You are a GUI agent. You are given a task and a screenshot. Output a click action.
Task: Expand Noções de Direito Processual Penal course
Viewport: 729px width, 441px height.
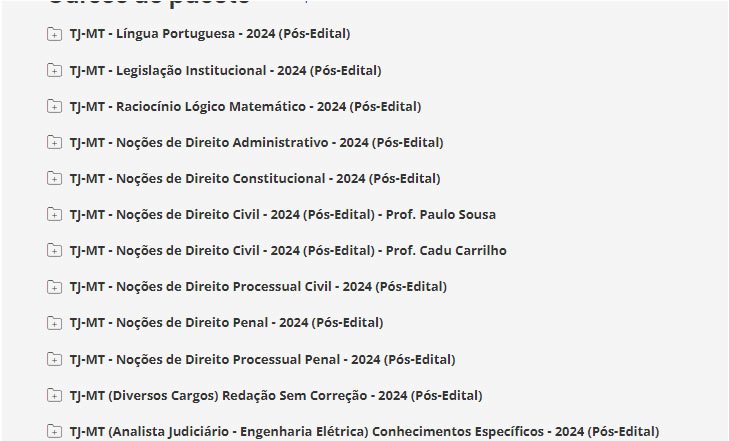click(54, 359)
